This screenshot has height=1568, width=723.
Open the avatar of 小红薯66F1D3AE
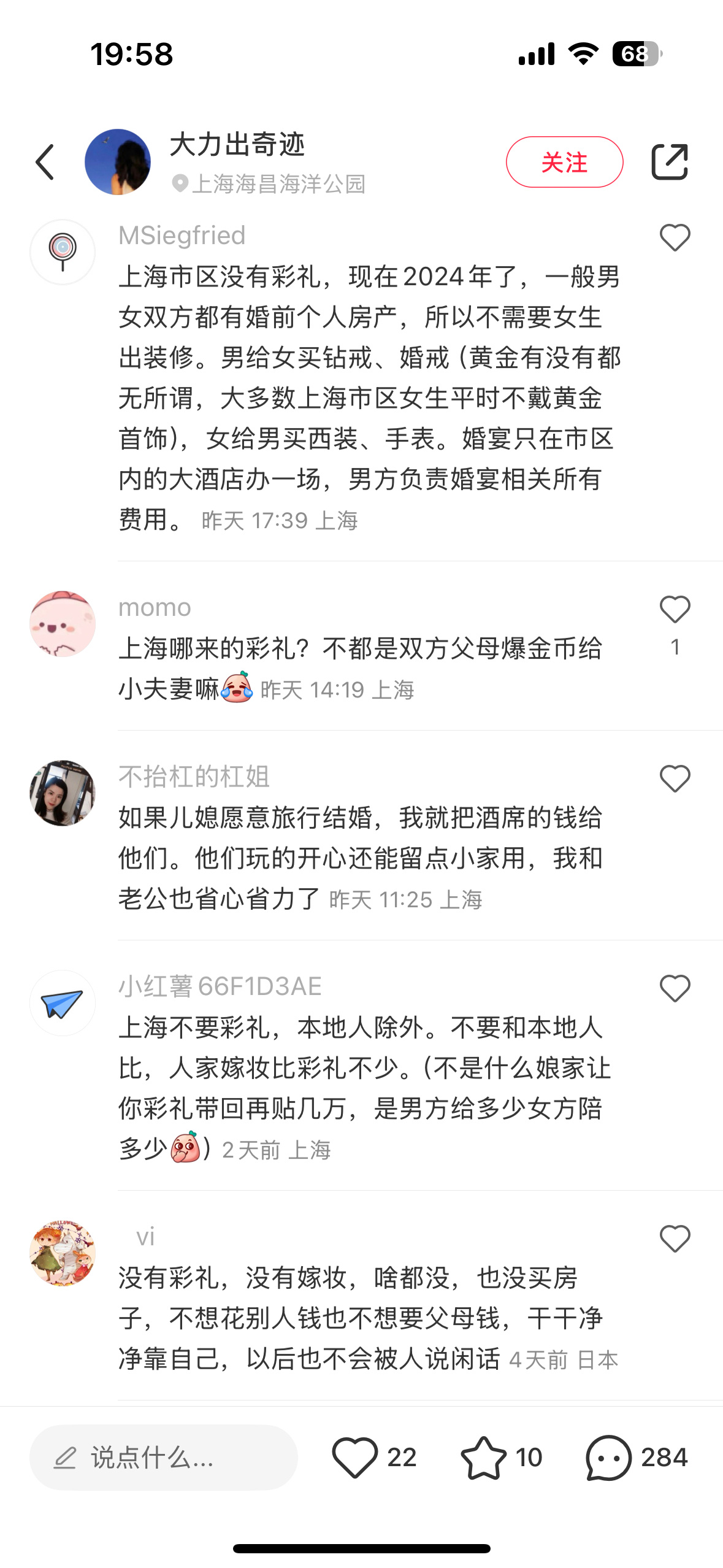(x=63, y=1003)
